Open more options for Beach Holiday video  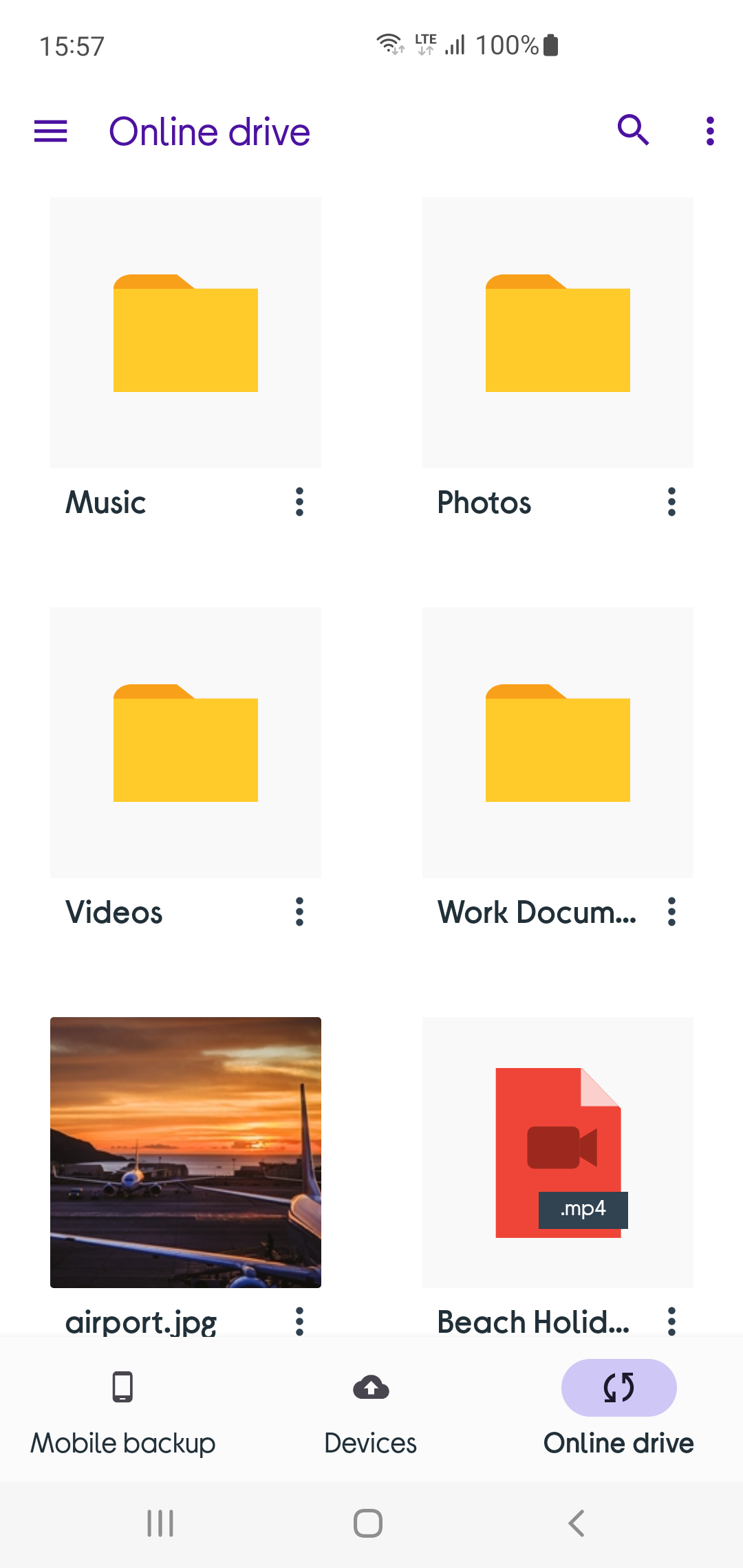click(x=671, y=1320)
